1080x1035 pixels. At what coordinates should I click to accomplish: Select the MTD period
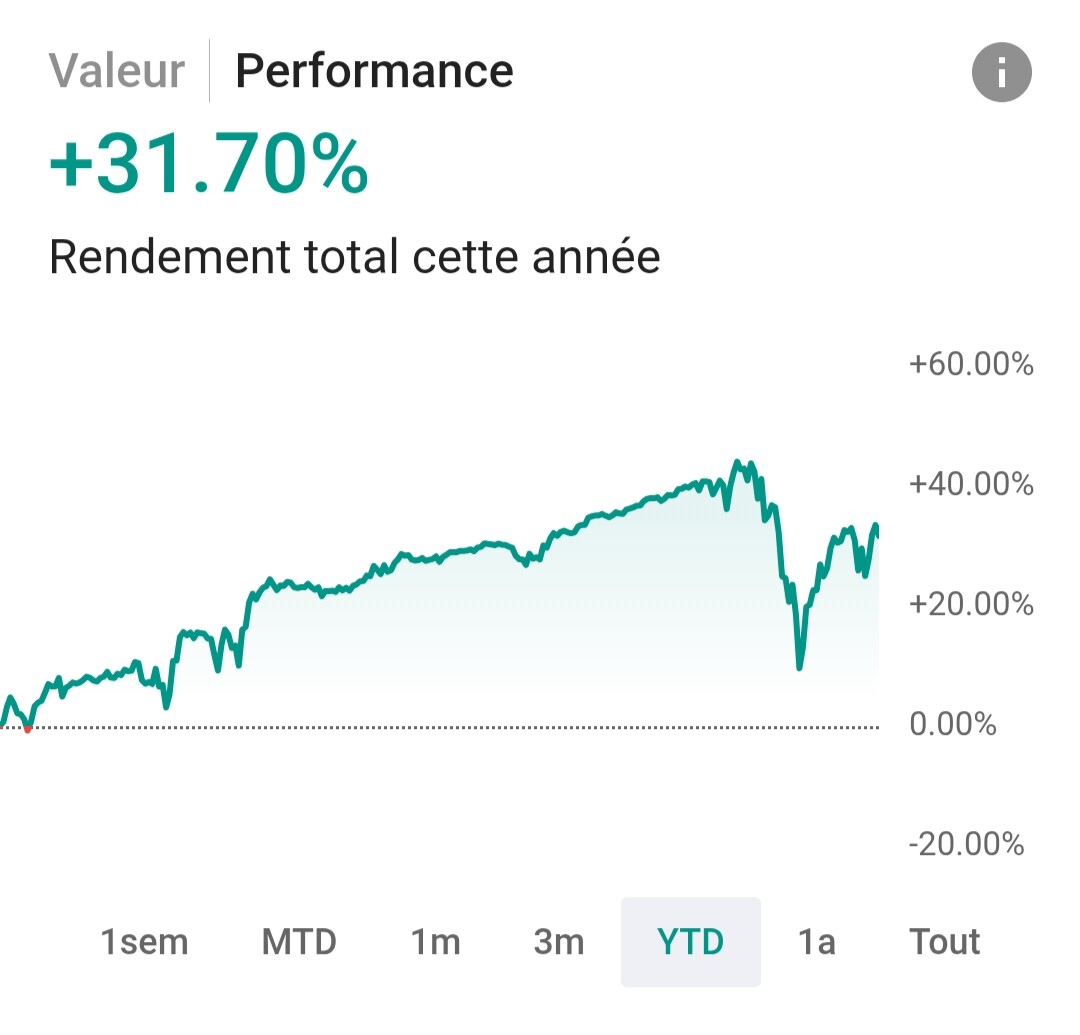pyautogui.click(x=299, y=942)
